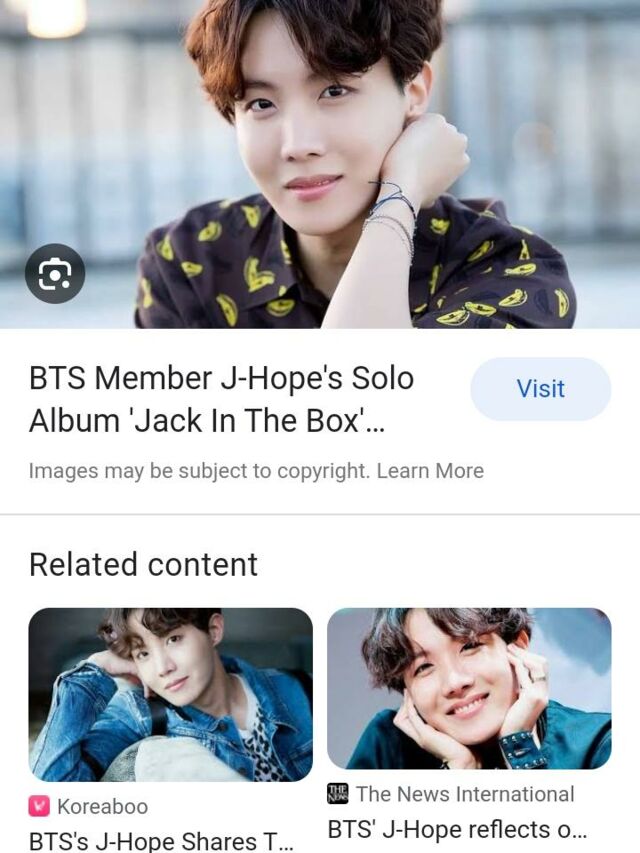Viewport: 640px width, 853px height.
Task: Open the Jack In The Box article title
Action: (x=221, y=400)
